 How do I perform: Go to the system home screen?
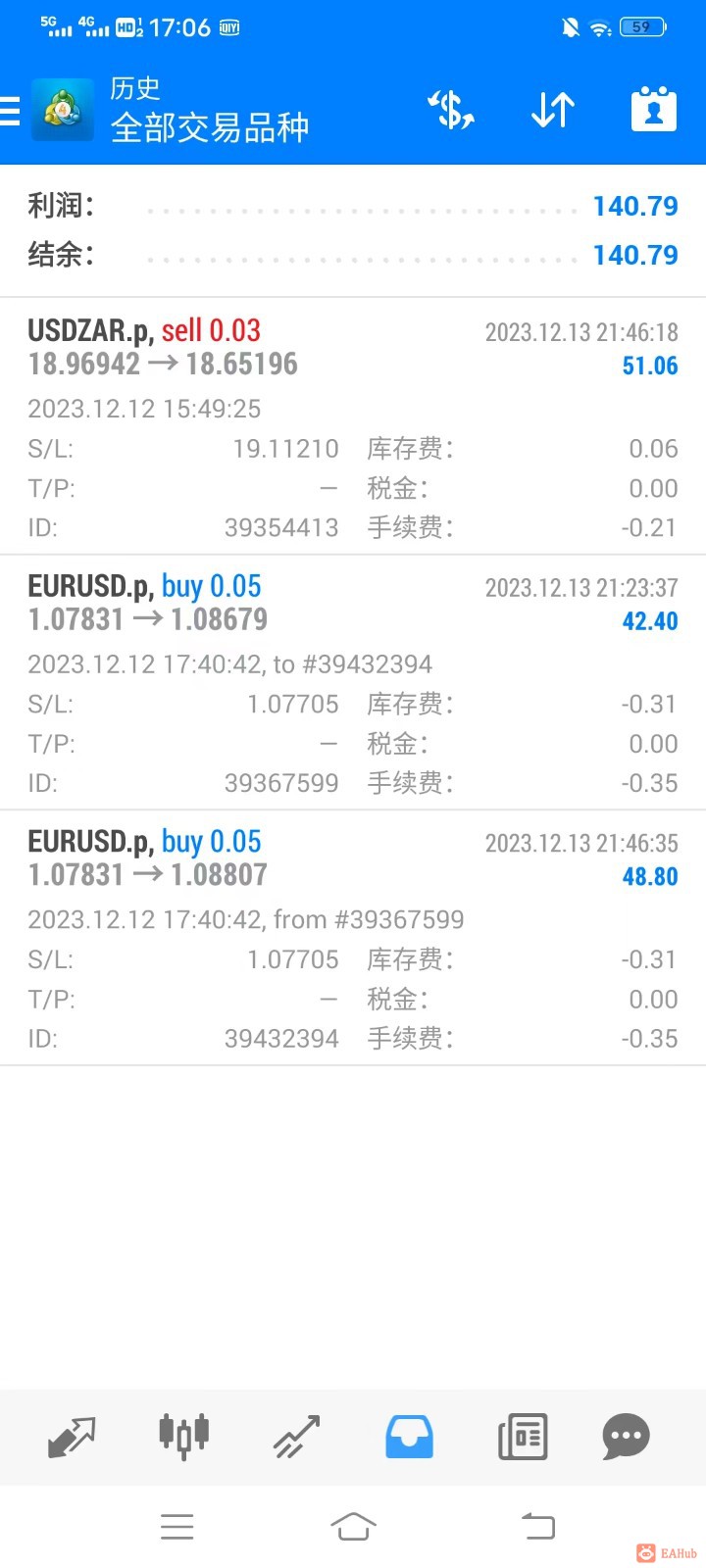(x=353, y=1526)
